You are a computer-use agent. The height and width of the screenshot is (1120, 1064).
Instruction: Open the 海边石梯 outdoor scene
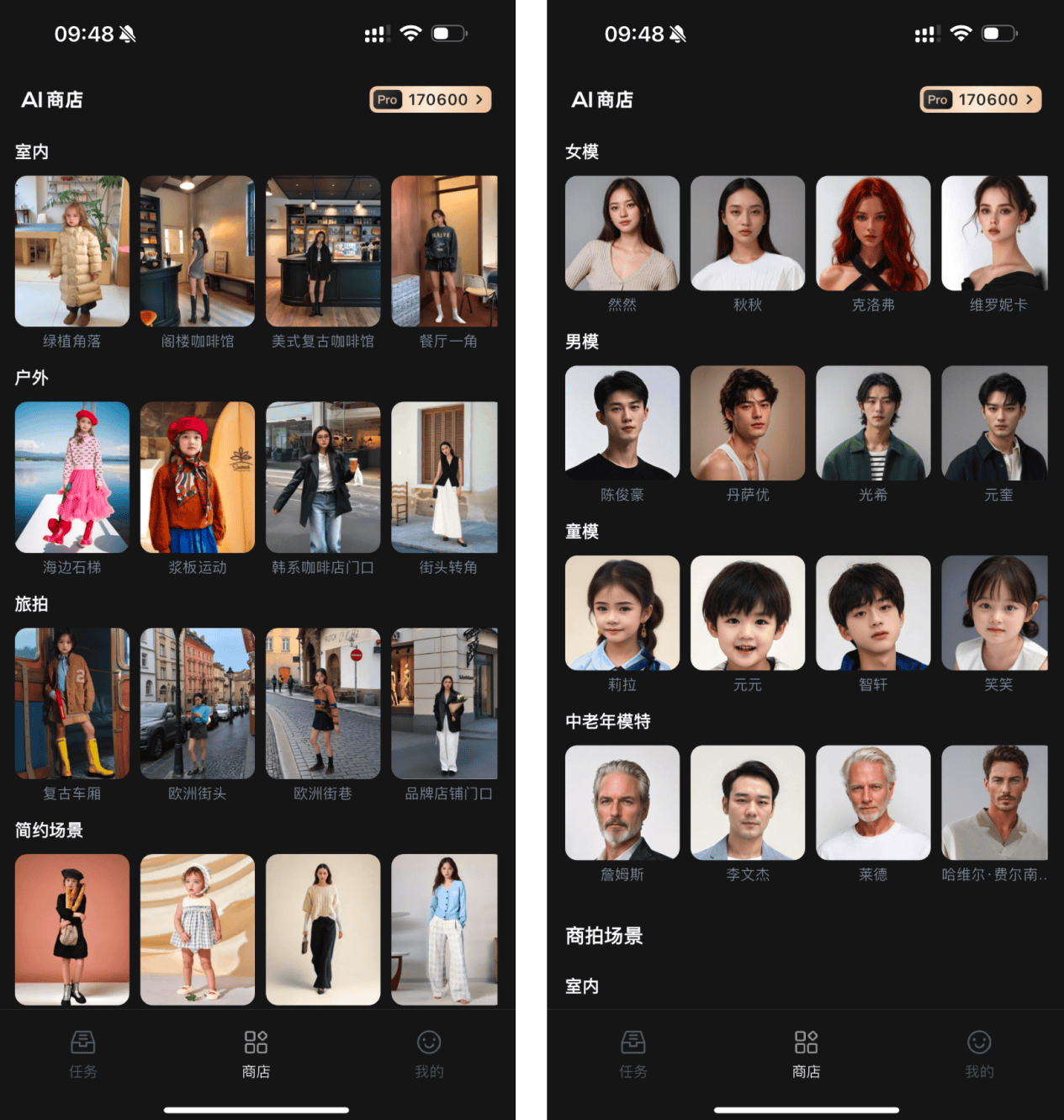[x=72, y=477]
